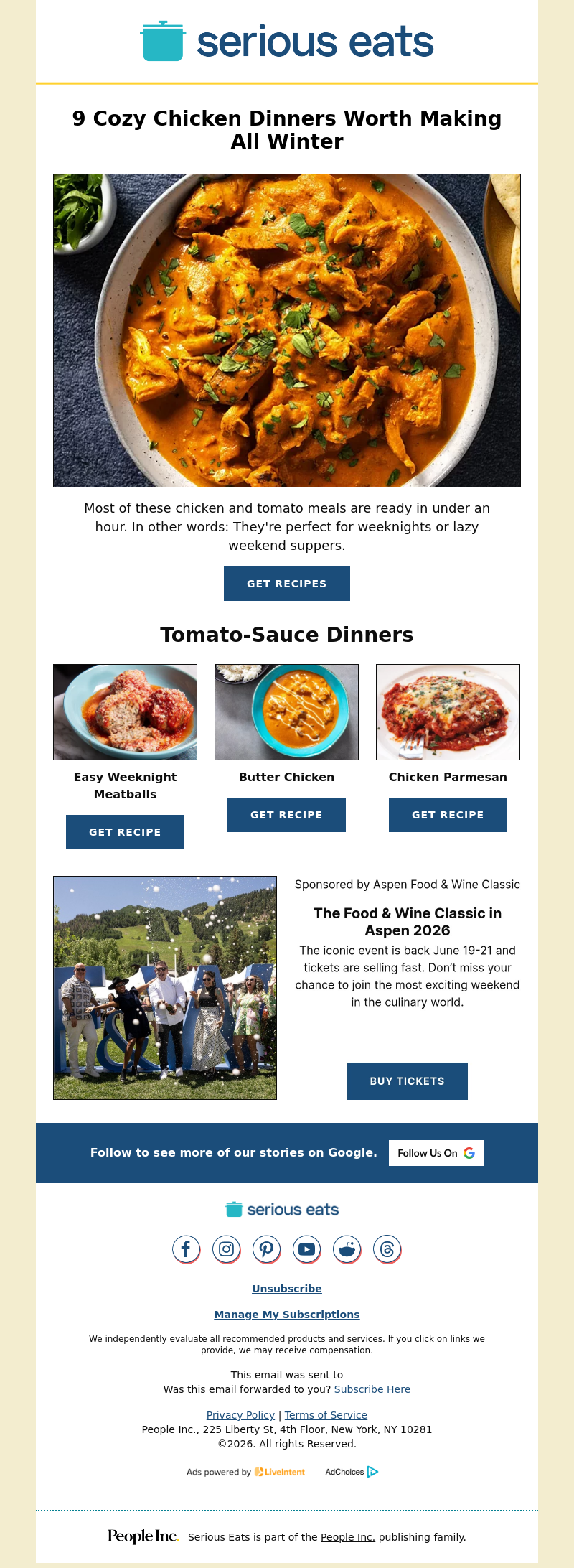
Task: Open the YouTube channel icon
Action: tap(306, 1249)
